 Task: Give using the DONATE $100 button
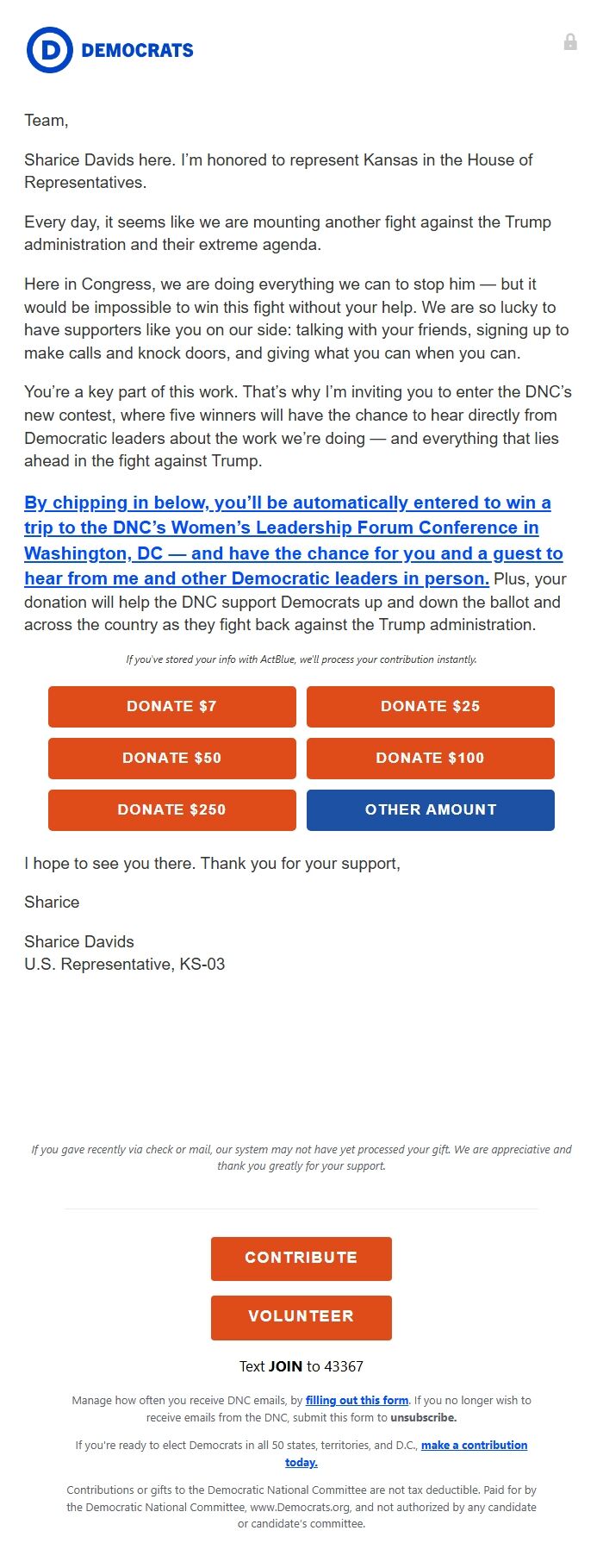click(x=430, y=759)
